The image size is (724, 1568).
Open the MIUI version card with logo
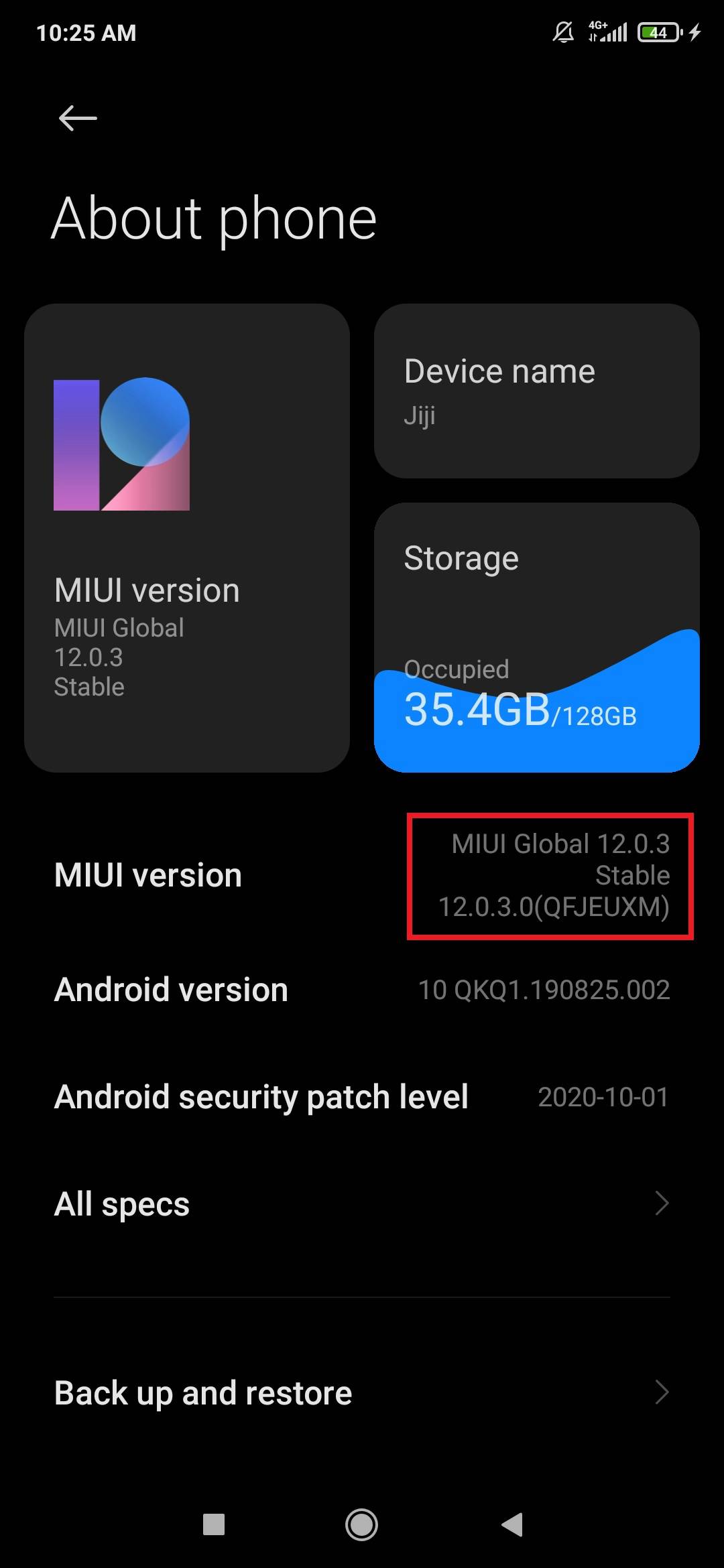[x=186, y=538]
